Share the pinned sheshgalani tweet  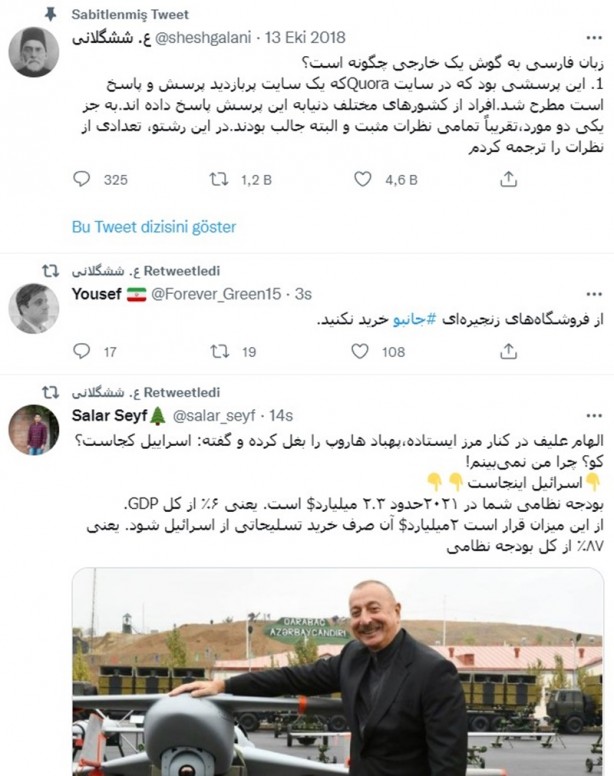tap(508, 180)
